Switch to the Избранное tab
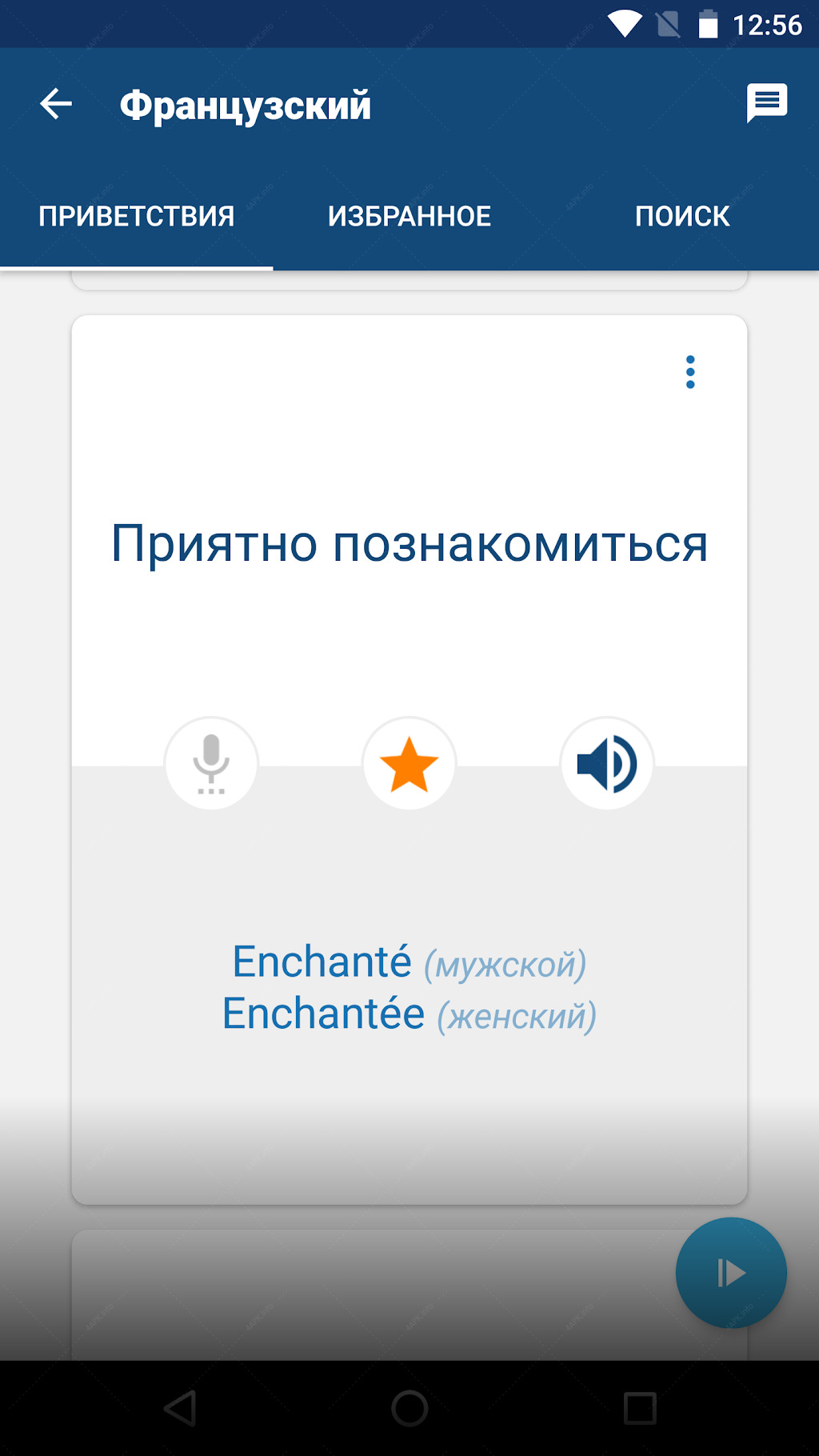The image size is (819, 1456). coord(409,216)
